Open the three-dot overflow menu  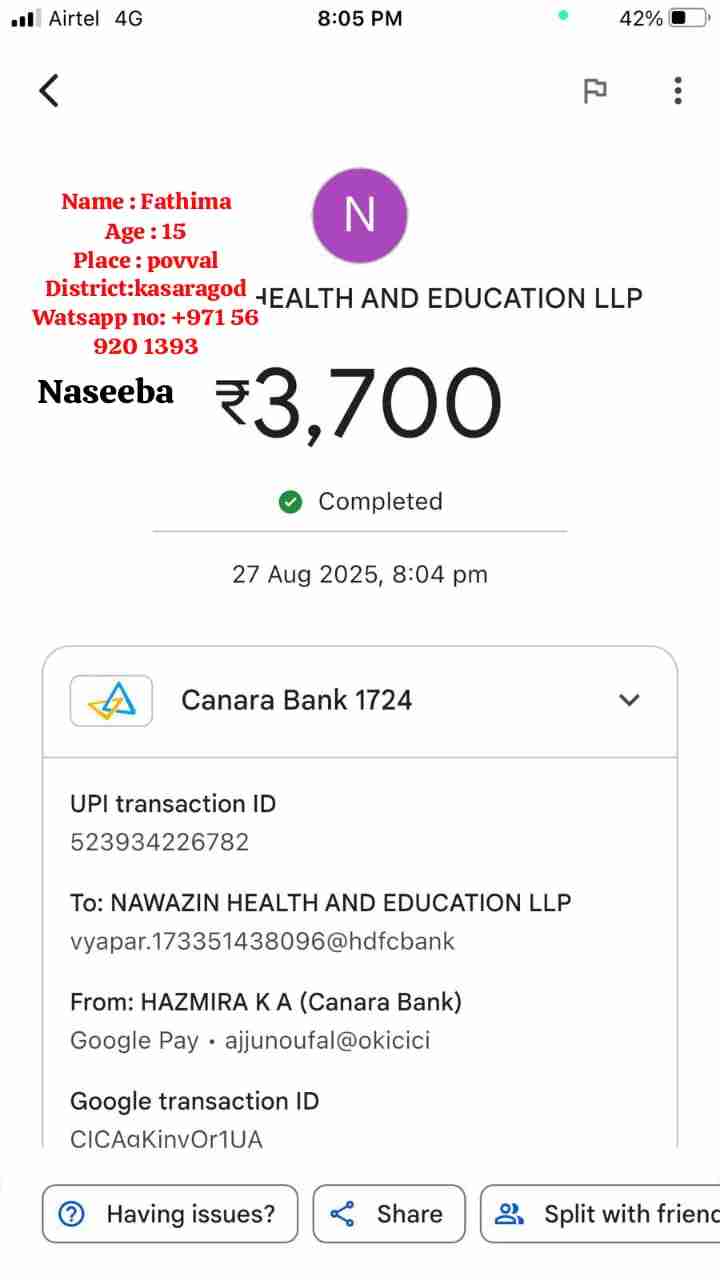click(x=678, y=91)
